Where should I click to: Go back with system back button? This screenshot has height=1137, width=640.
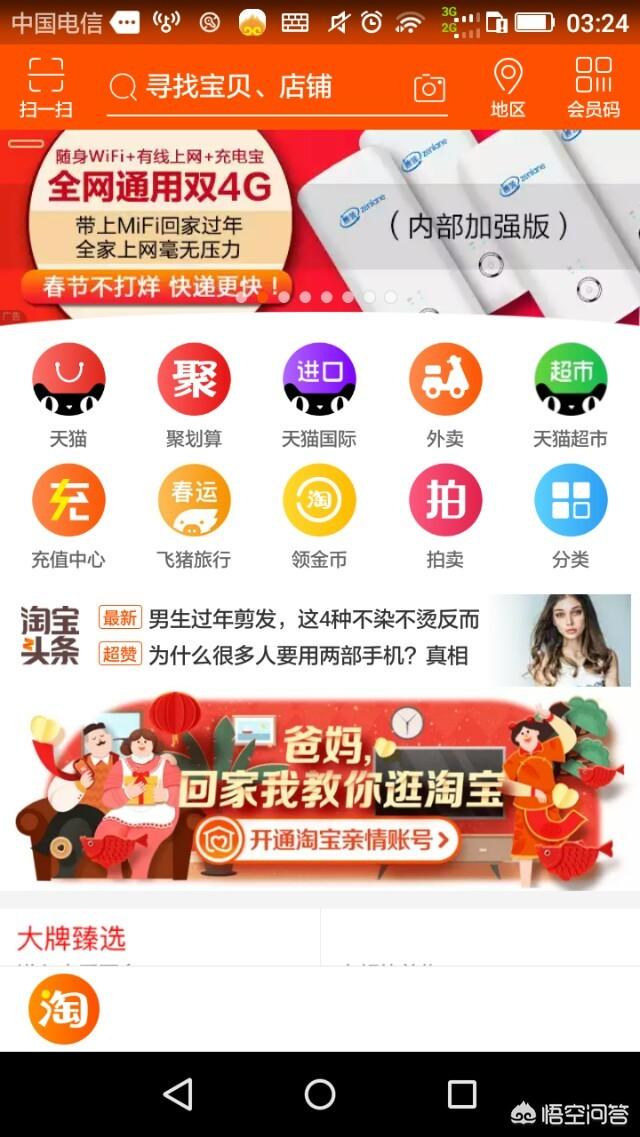click(x=178, y=1094)
